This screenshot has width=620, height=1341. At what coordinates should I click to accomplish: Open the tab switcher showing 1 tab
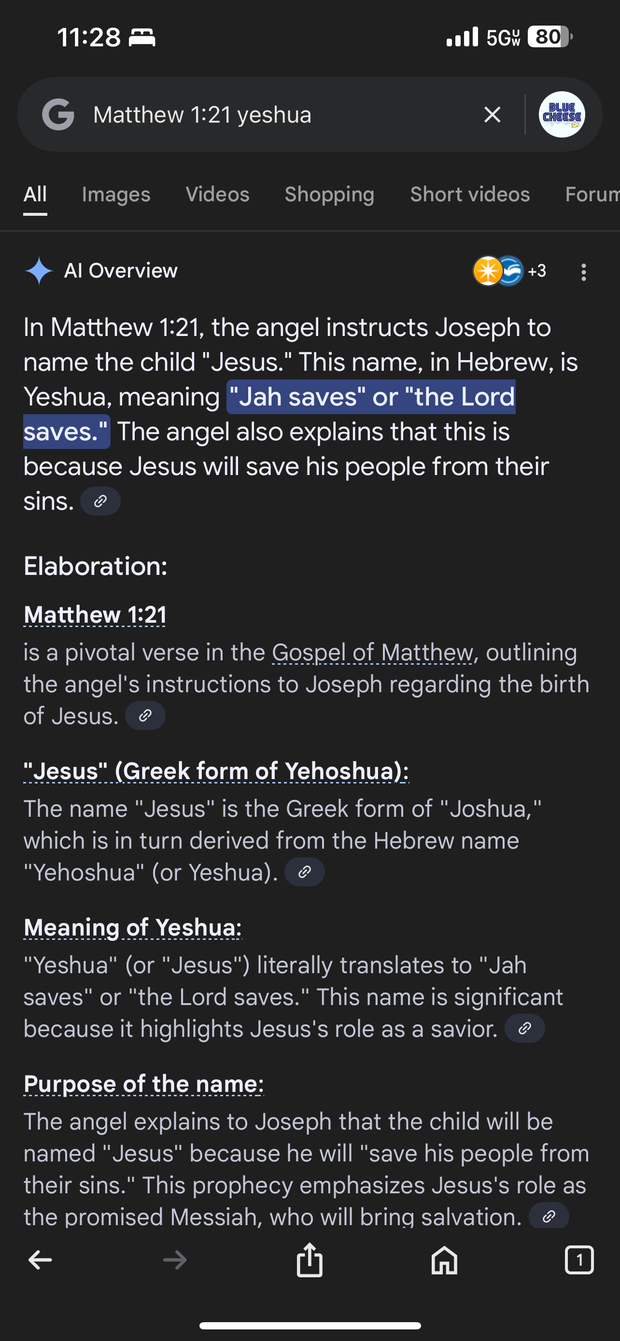pyautogui.click(x=579, y=1260)
